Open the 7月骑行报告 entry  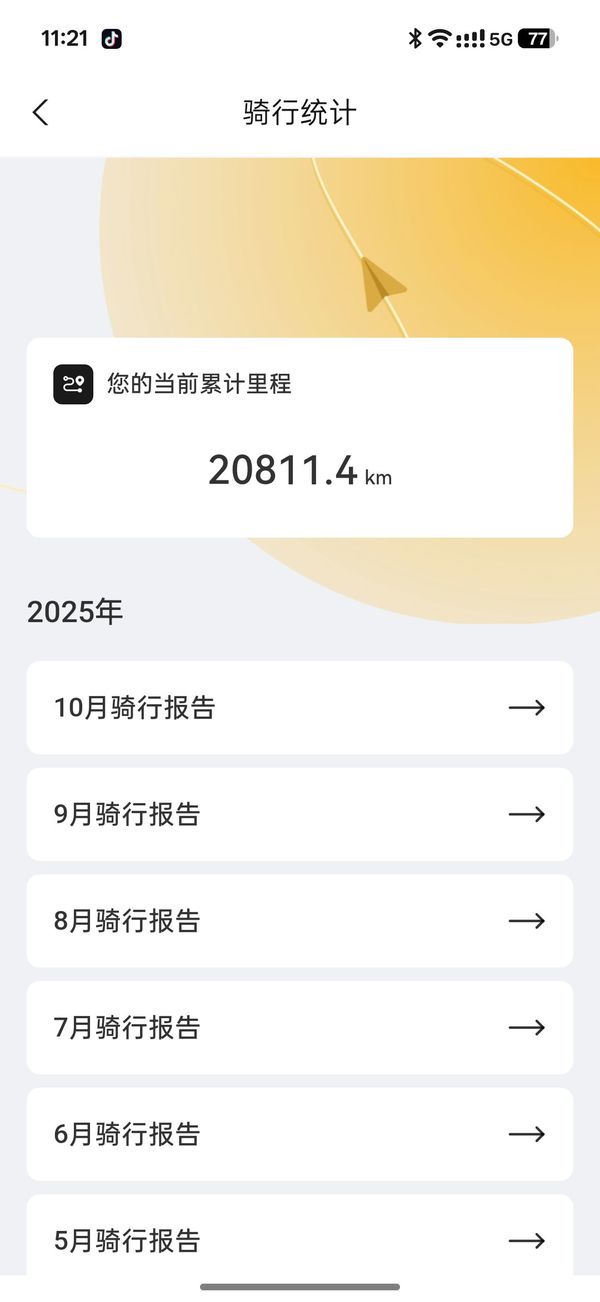point(299,1027)
